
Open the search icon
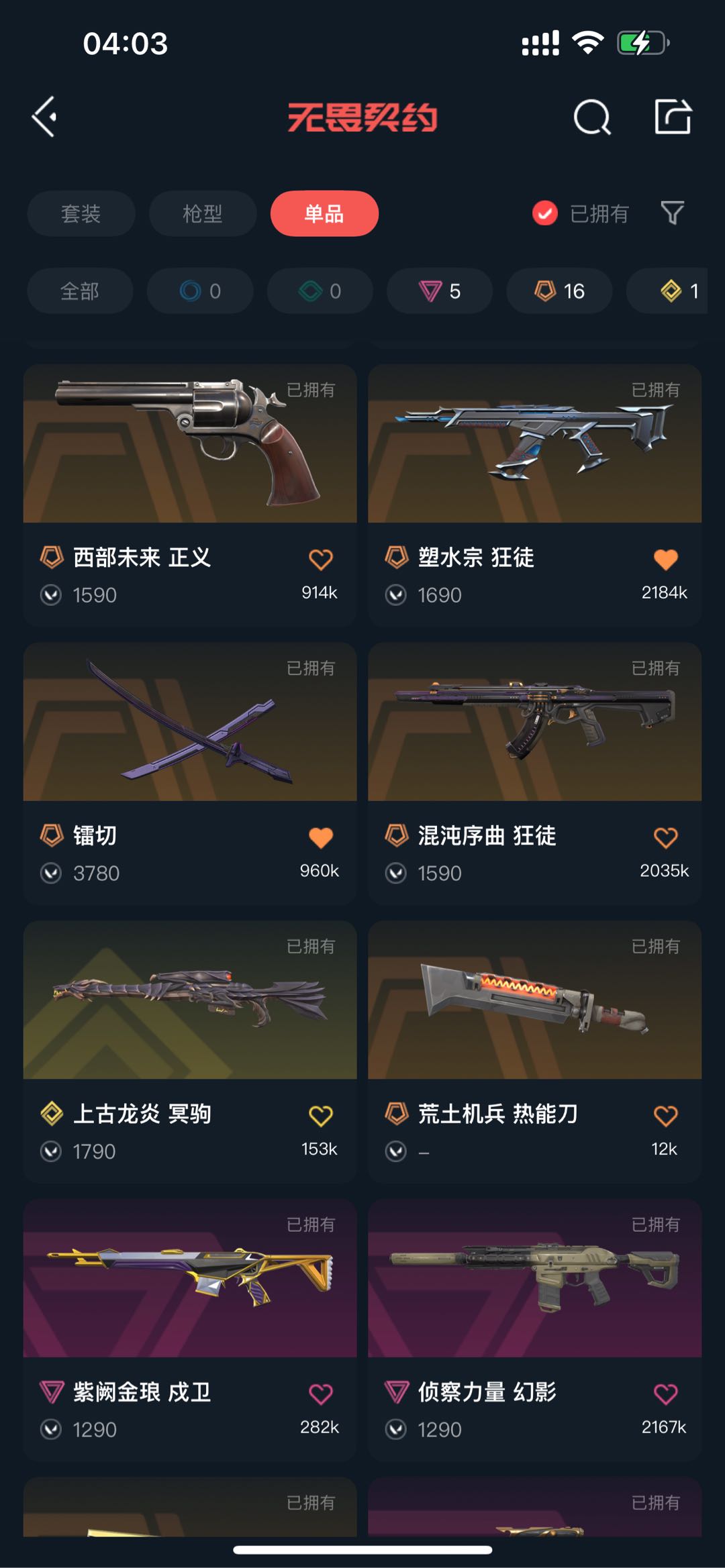tap(591, 117)
